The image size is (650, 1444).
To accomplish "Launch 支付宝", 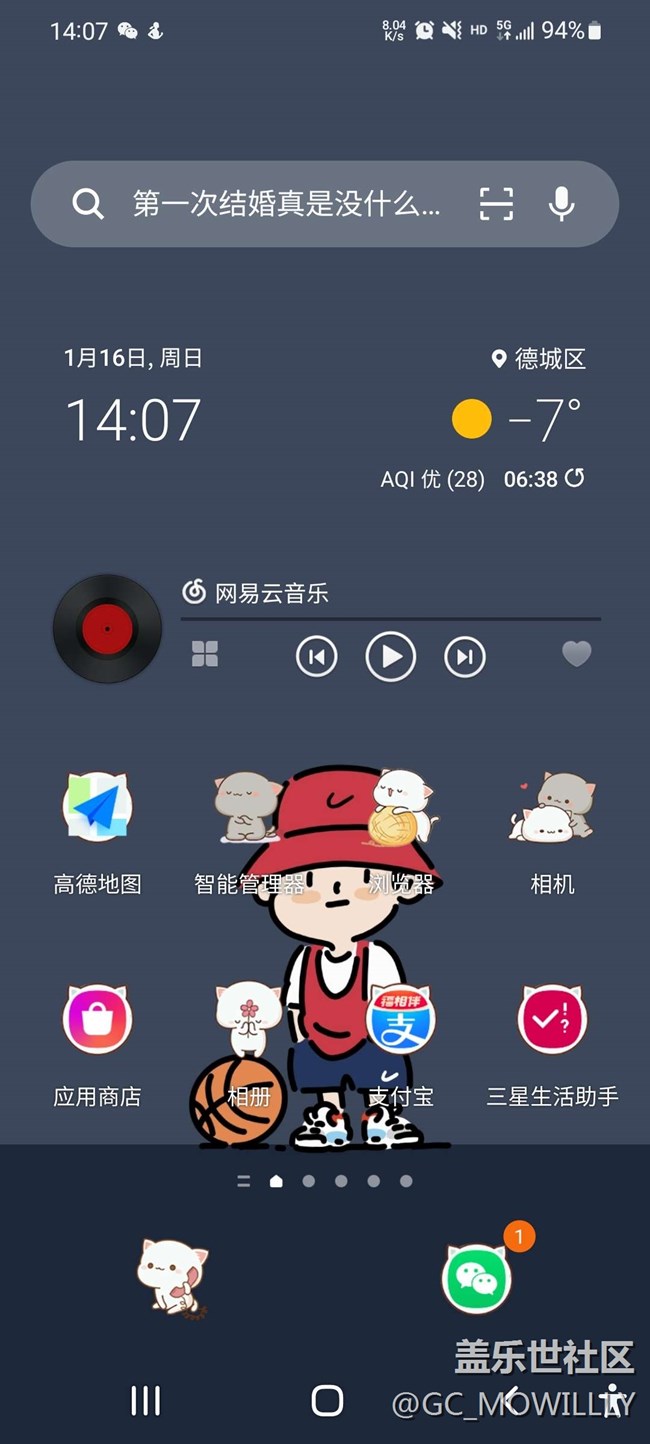I will click(400, 1020).
